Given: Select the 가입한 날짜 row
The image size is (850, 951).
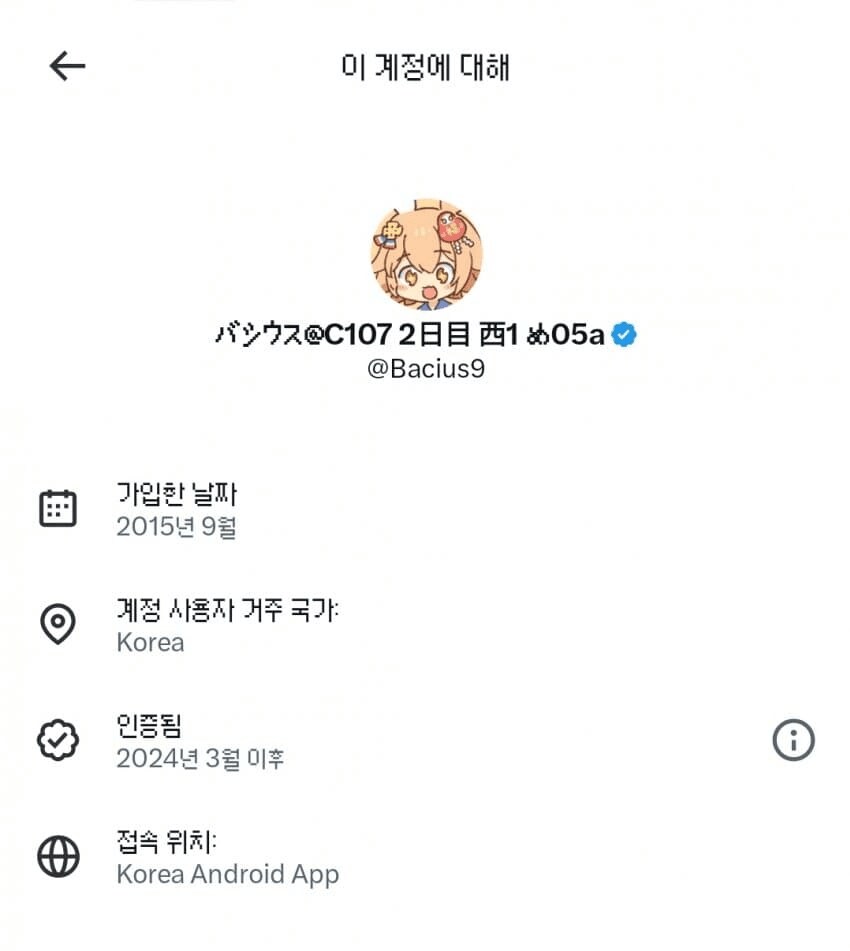Looking at the screenshot, I should click(x=174, y=492).
